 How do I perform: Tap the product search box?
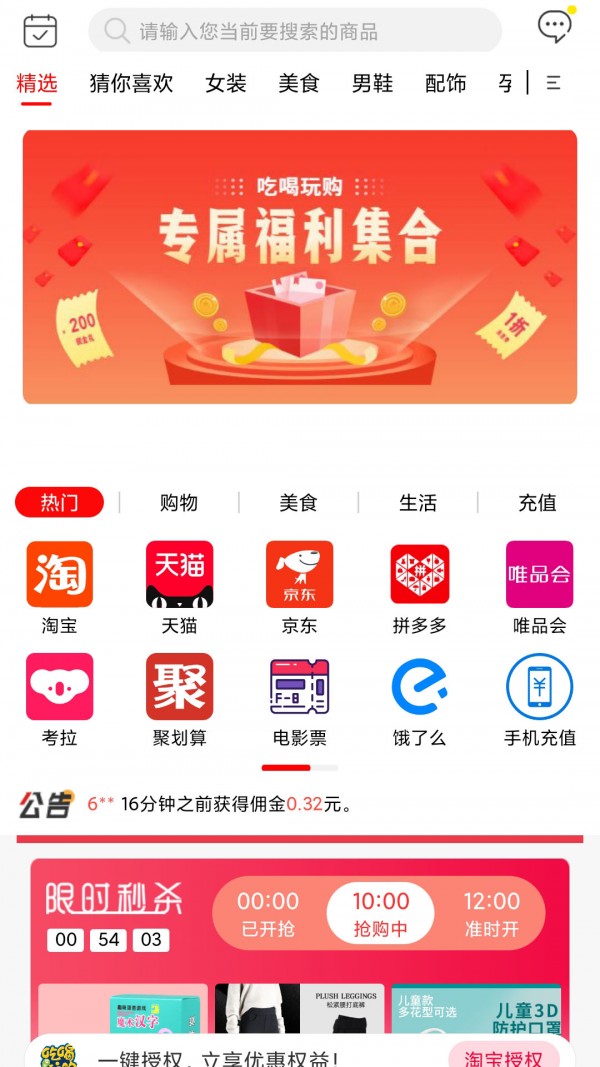click(x=295, y=31)
